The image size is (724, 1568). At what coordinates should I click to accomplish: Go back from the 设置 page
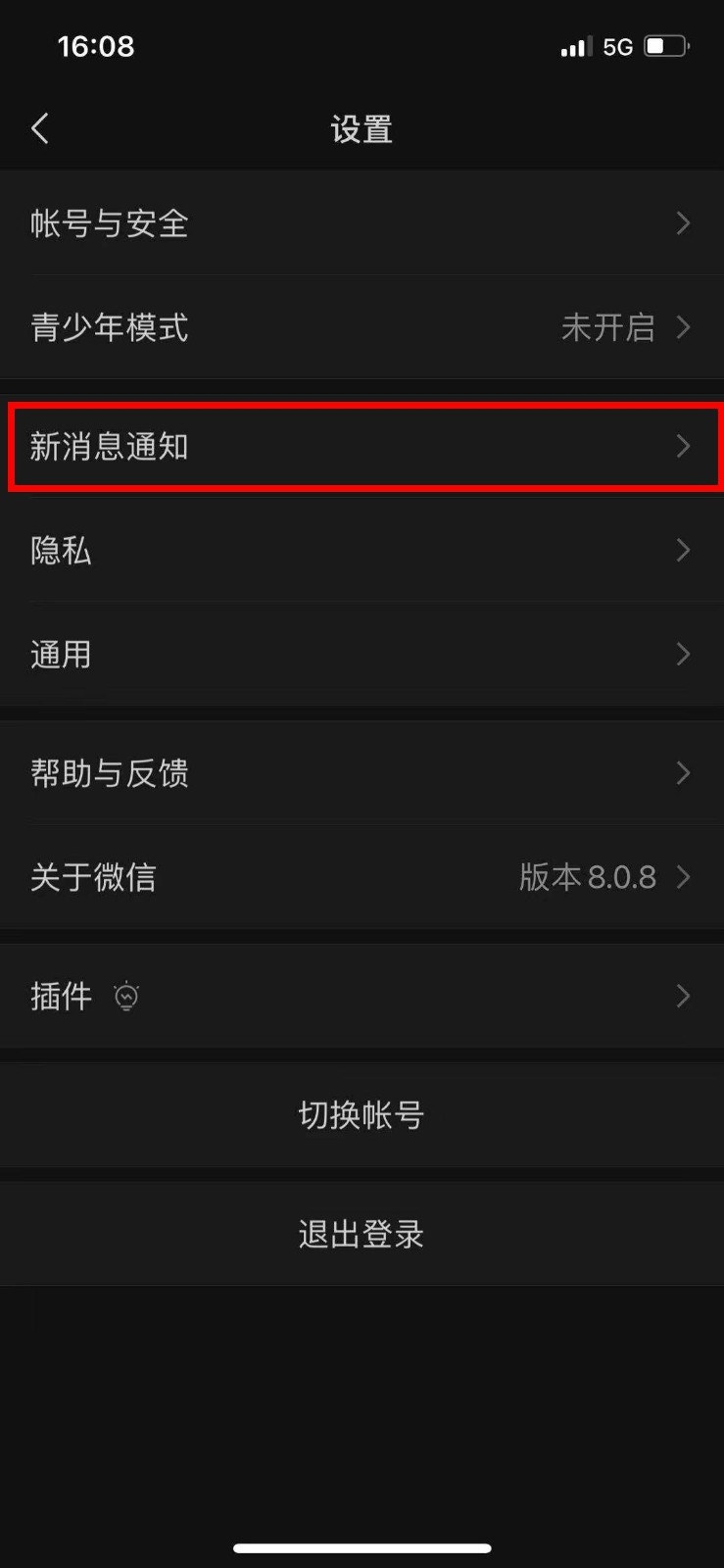(x=40, y=128)
